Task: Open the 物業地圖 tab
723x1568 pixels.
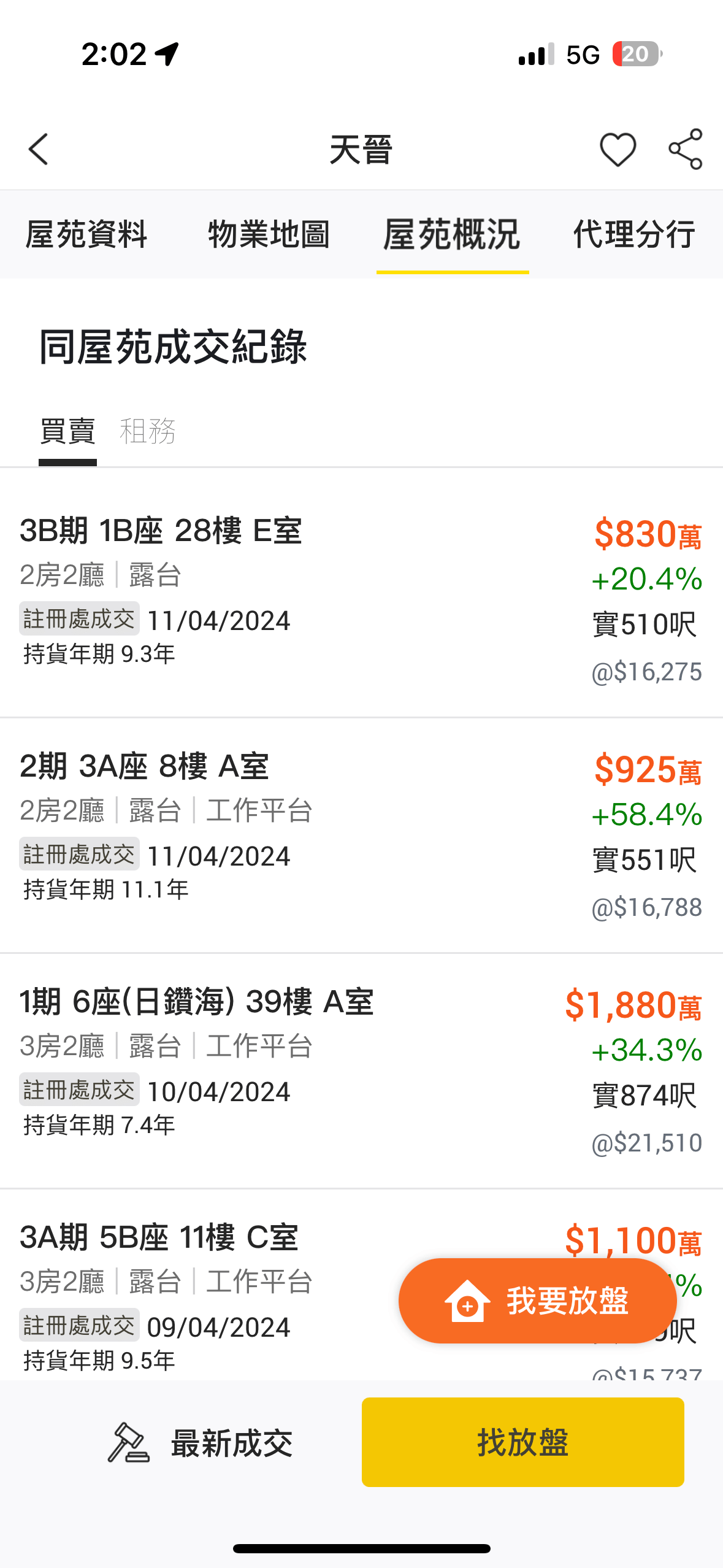Action: (269, 234)
